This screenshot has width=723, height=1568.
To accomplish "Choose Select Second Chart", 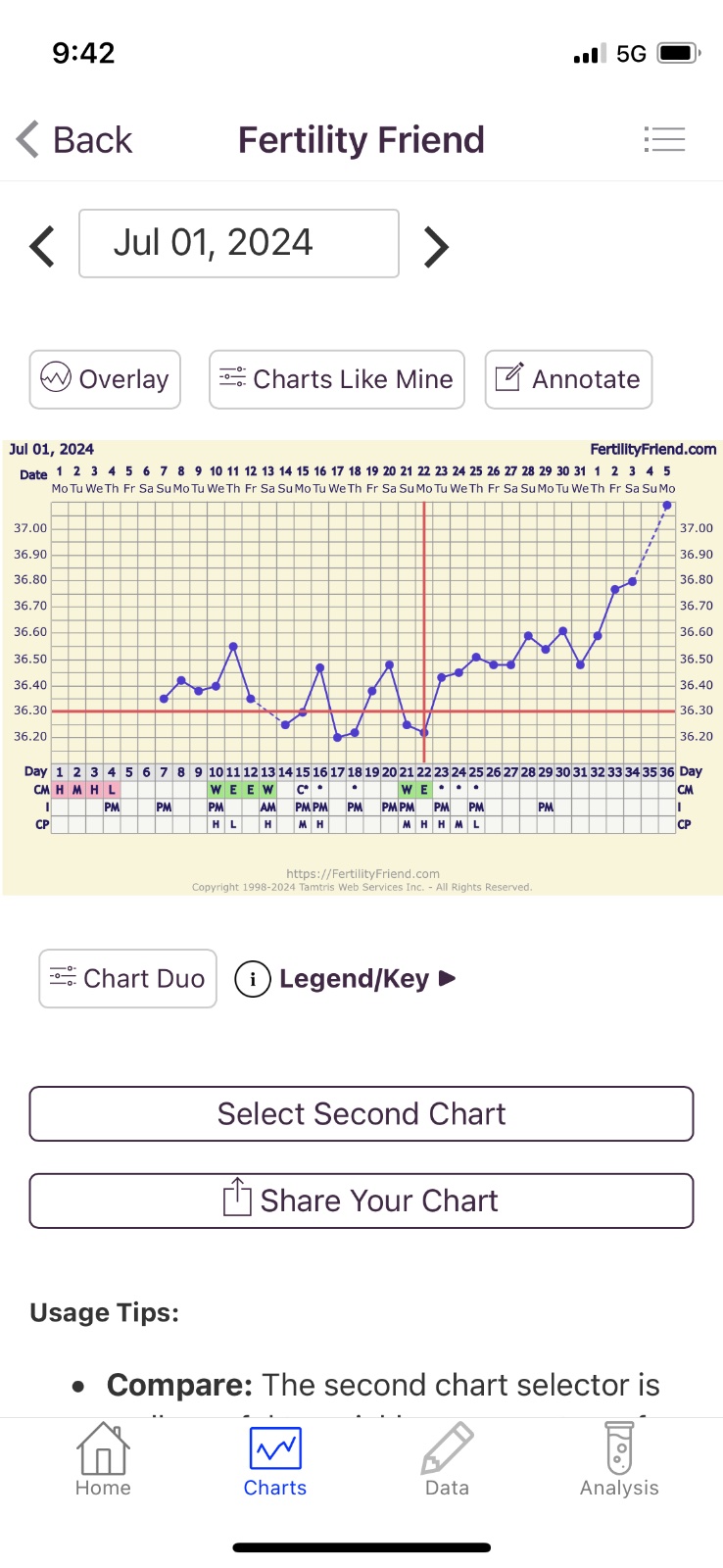I will click(x=361, y=1114).
